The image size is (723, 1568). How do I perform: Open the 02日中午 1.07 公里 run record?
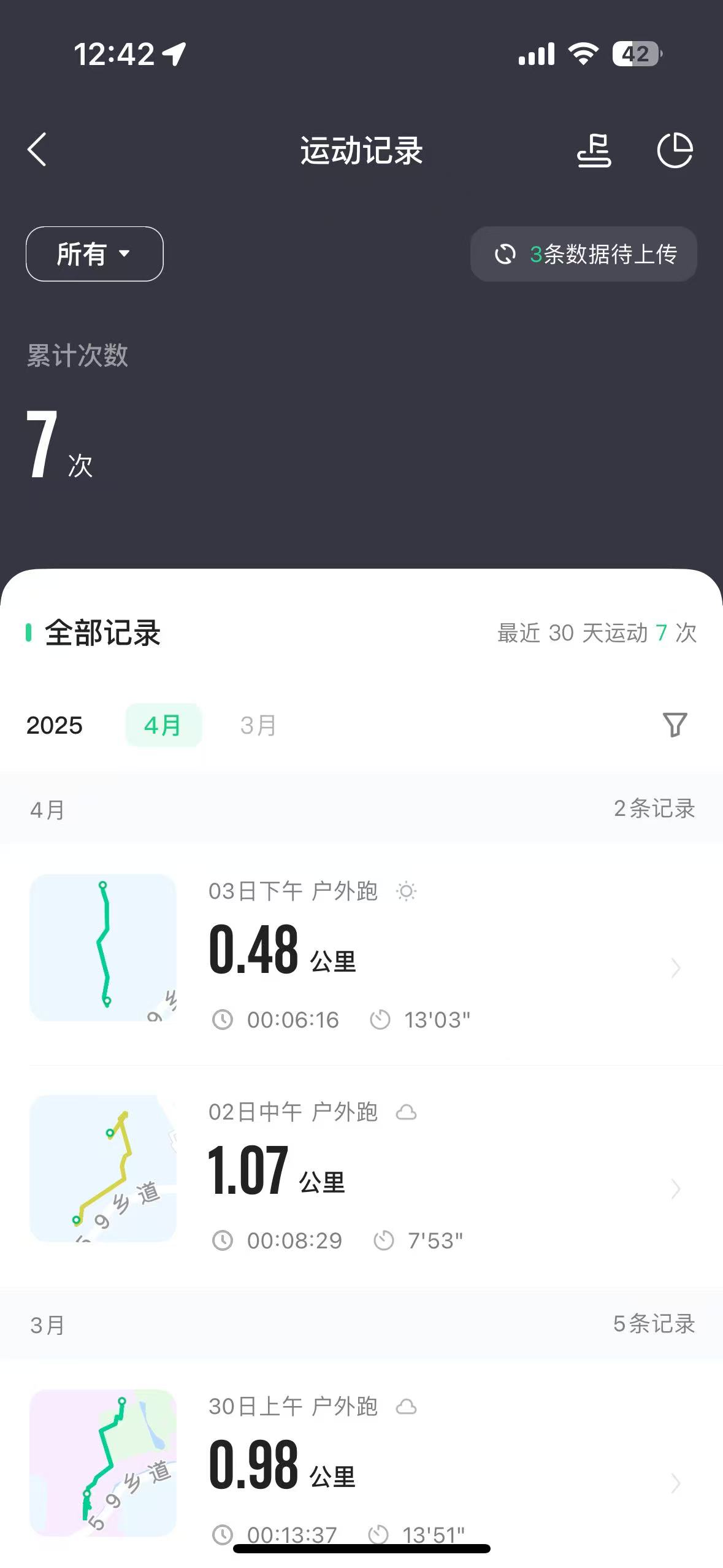coord(362,1175)
